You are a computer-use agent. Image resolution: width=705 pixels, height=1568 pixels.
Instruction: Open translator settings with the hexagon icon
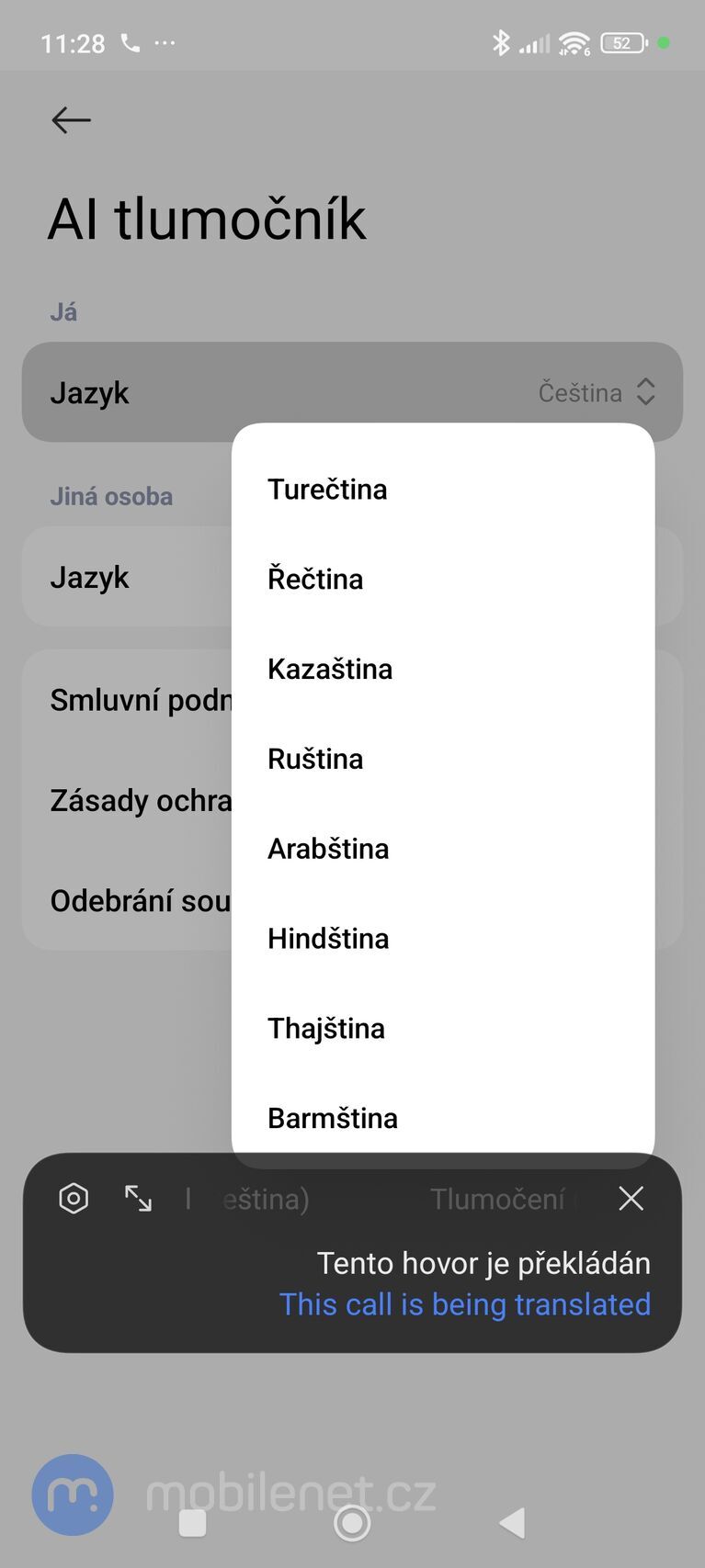pyautogui.click(x=73, y=1198)
